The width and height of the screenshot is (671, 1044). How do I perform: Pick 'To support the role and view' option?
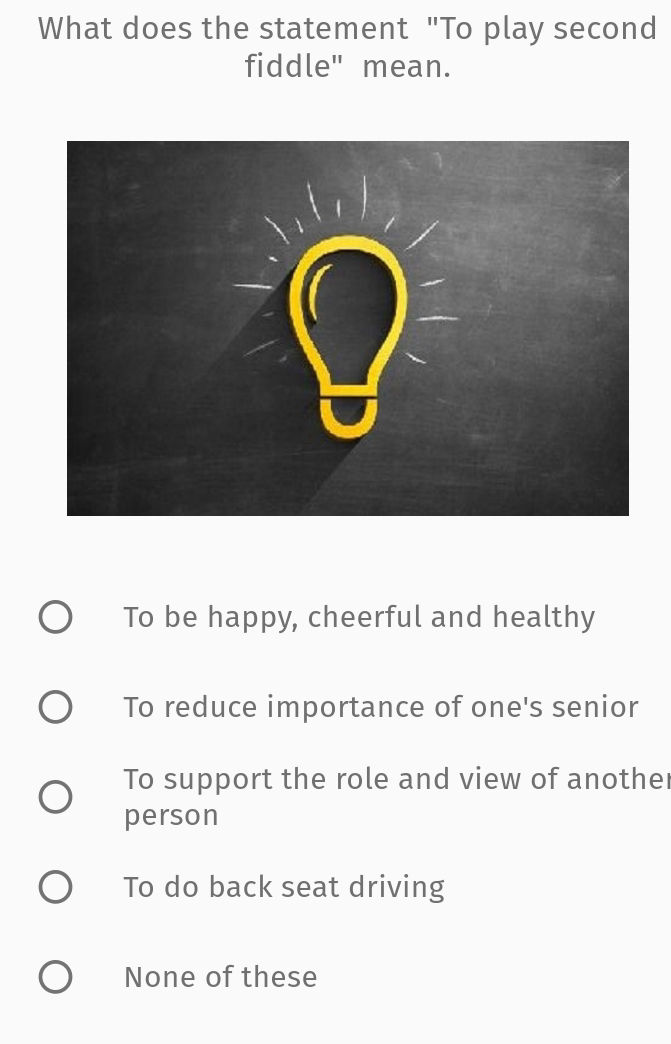[56, 797]
